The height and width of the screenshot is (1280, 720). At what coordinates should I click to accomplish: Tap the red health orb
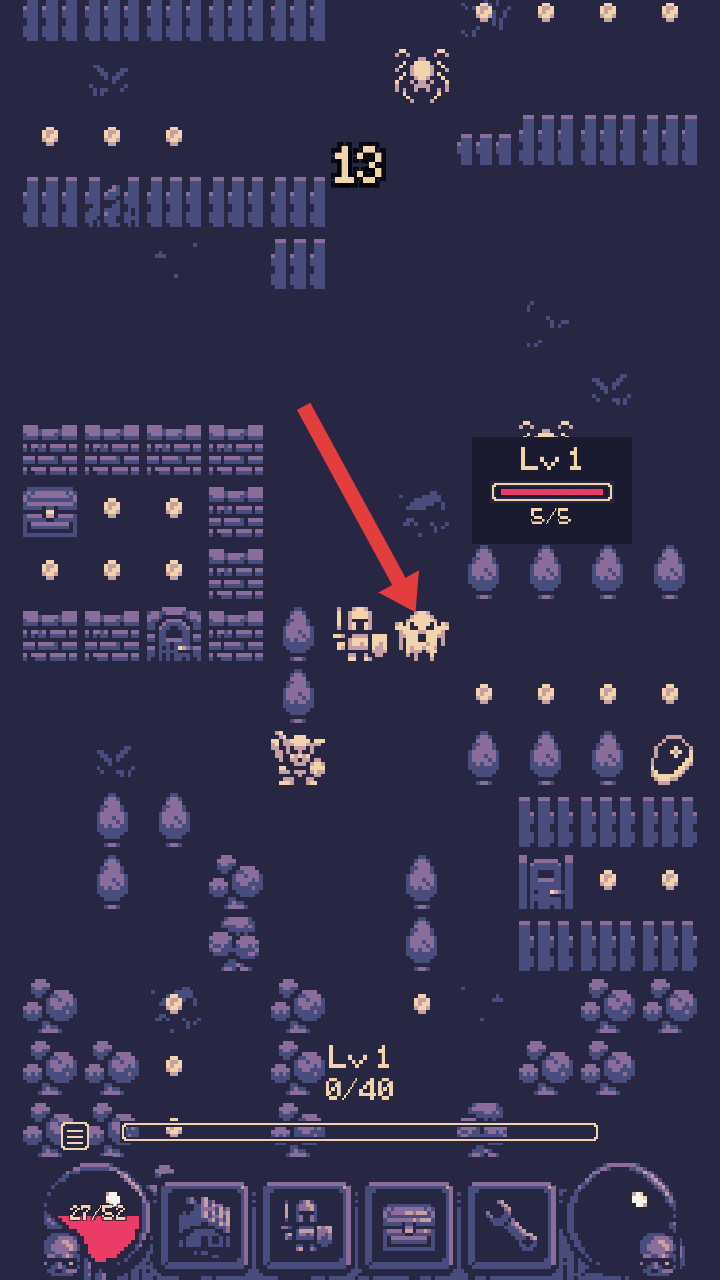(98, 1220)
